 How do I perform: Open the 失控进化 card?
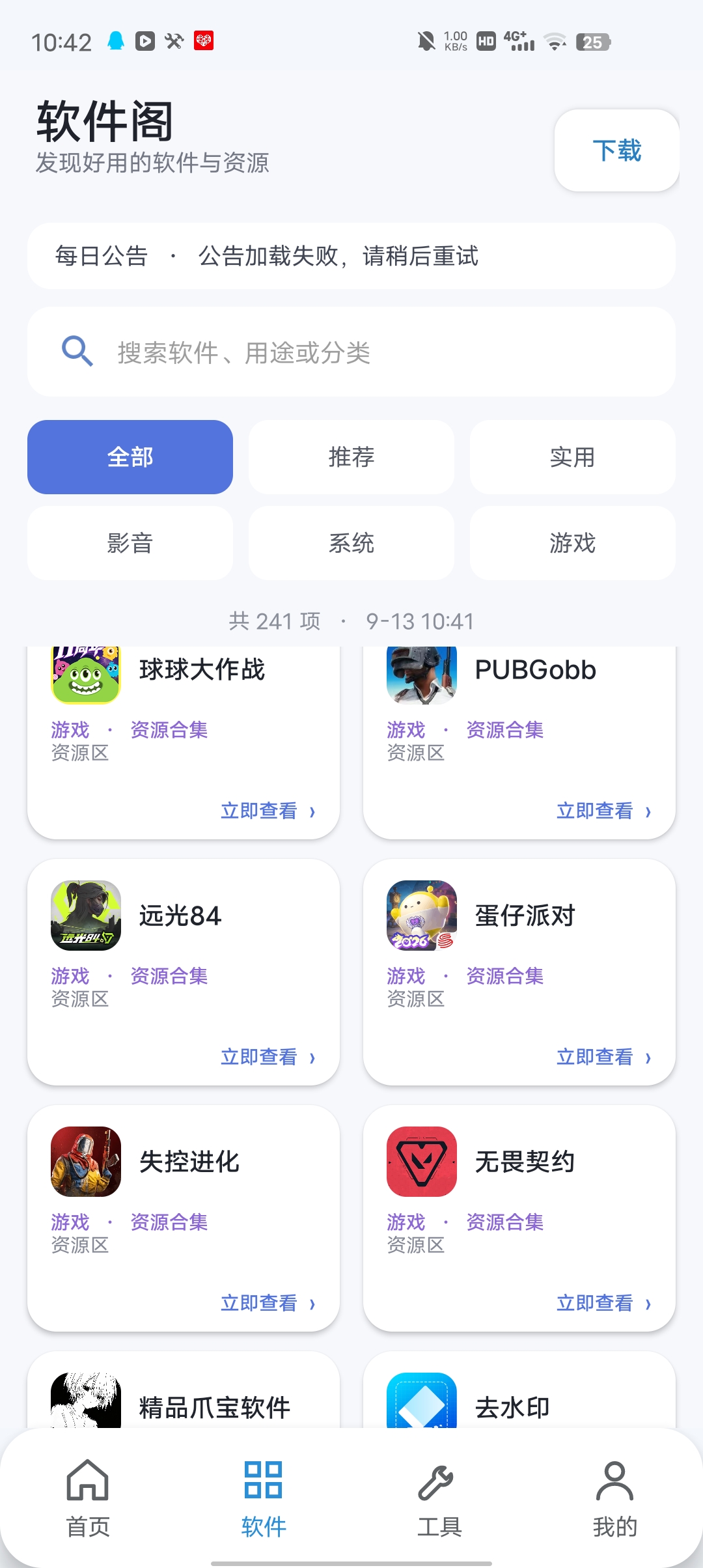(x=184, y=1218)
